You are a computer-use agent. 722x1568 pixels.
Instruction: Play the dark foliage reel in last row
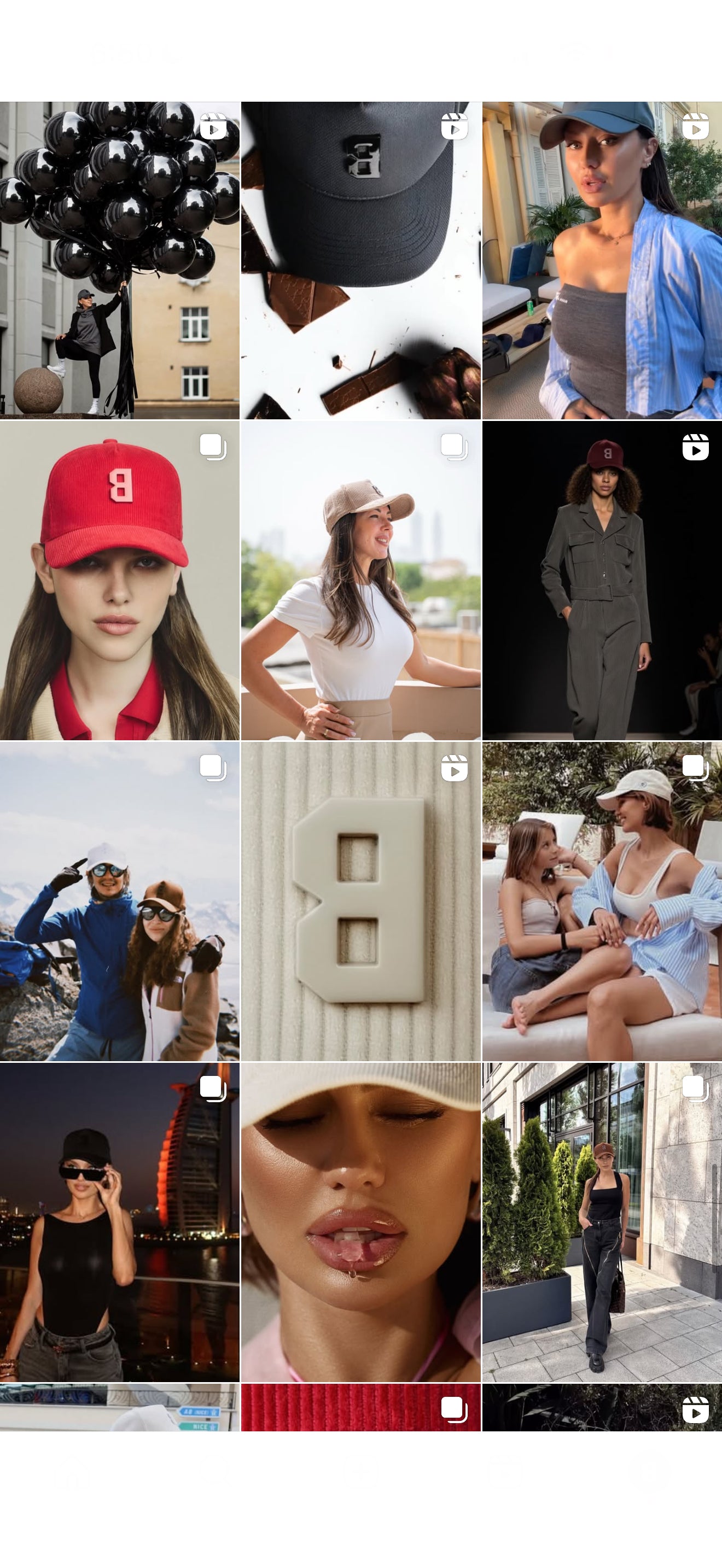tap(602, 1407)
